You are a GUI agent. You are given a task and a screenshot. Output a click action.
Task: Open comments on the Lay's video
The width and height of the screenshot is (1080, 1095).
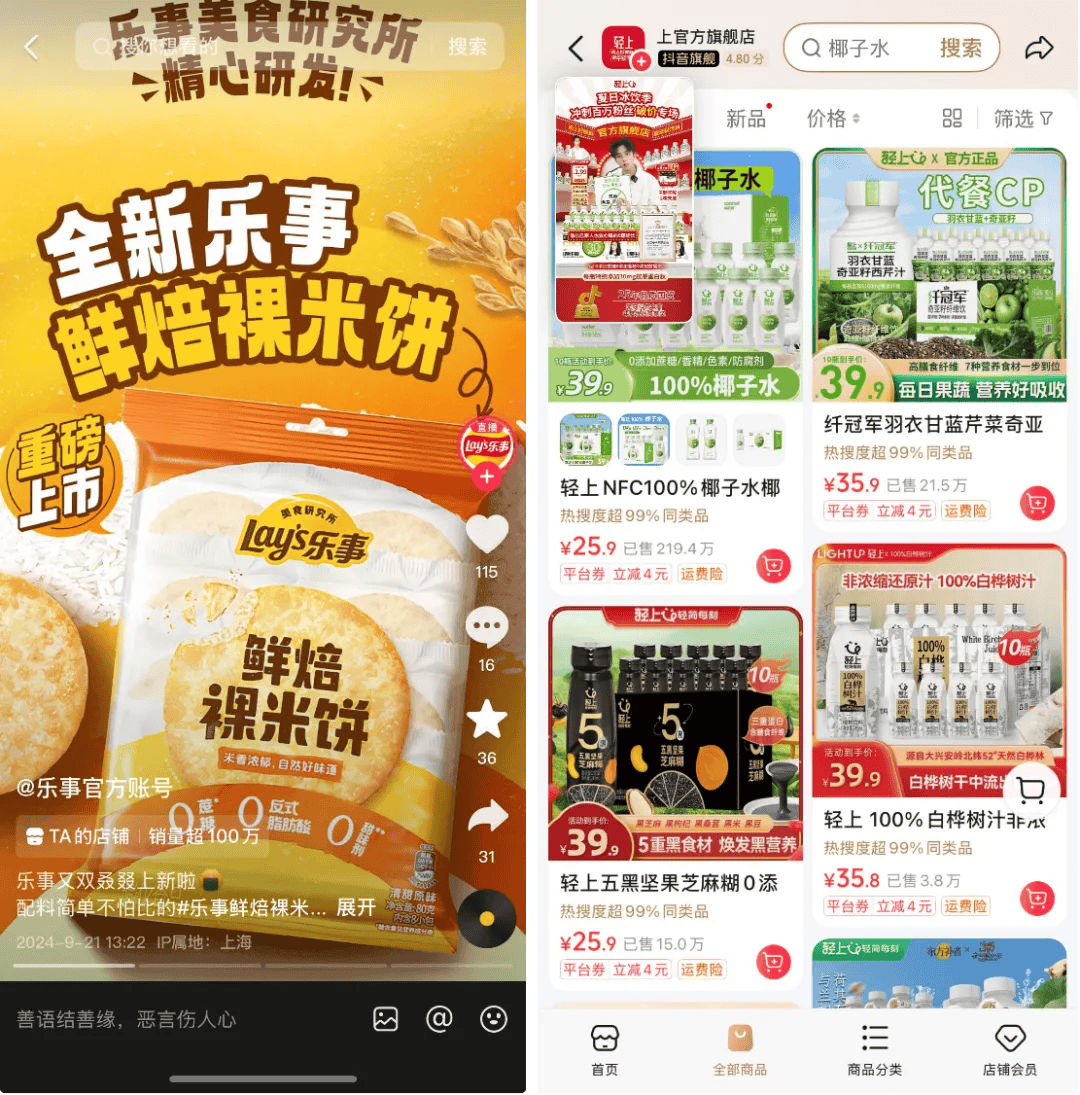(x=487, y=628)
